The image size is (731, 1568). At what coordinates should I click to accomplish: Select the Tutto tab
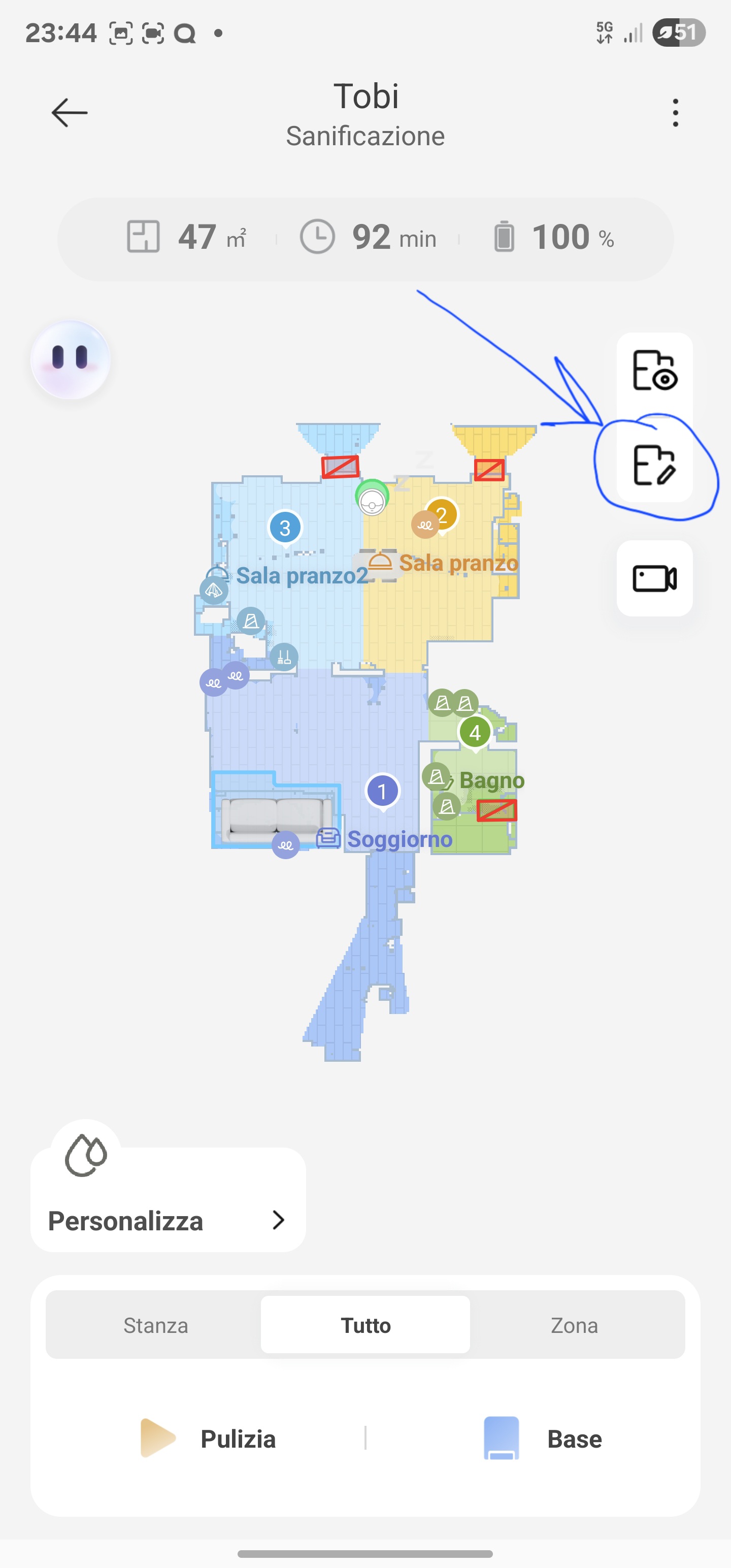pyautogui.click(x=365, y=1325)
